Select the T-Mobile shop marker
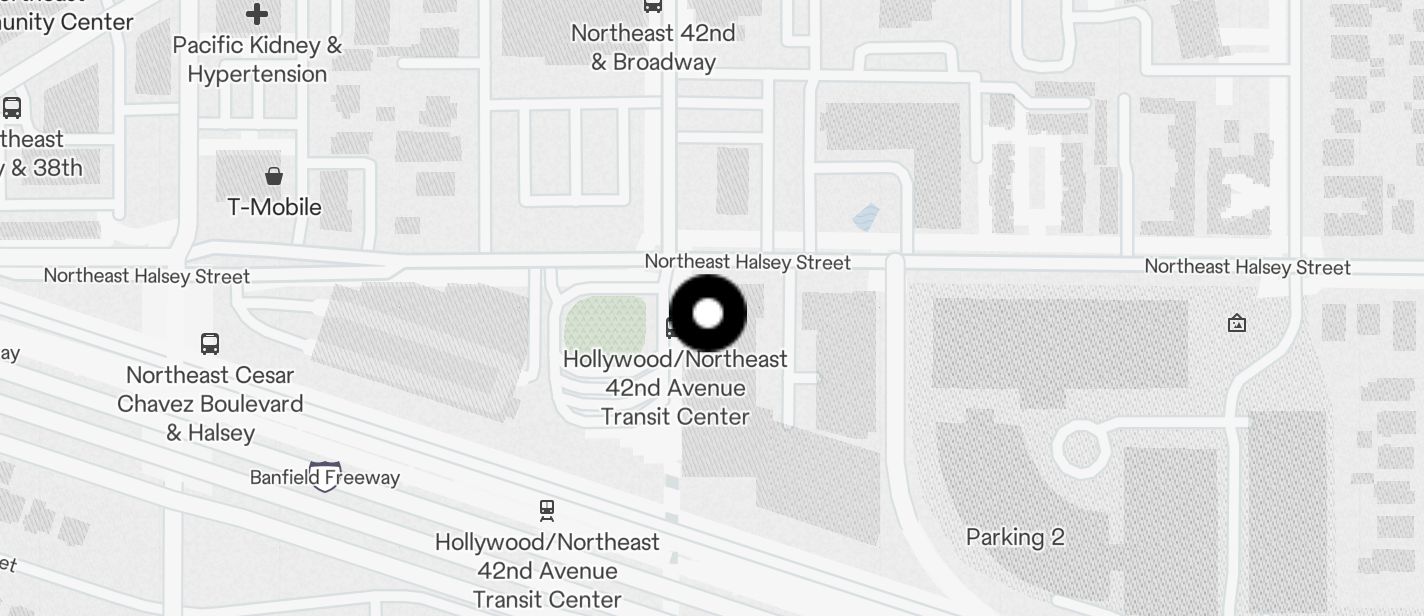 click(x=273, y=177)
